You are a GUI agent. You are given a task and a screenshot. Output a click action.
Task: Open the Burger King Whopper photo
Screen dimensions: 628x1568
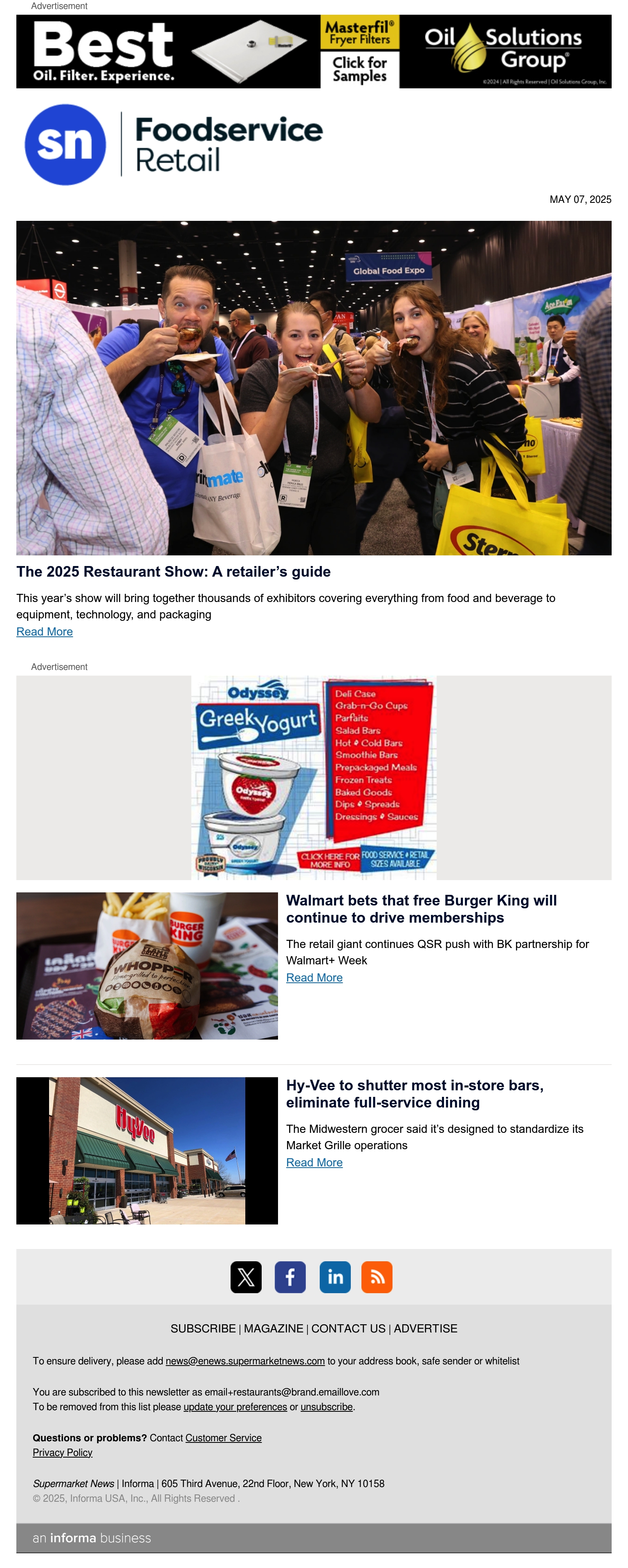pos(147,966)
